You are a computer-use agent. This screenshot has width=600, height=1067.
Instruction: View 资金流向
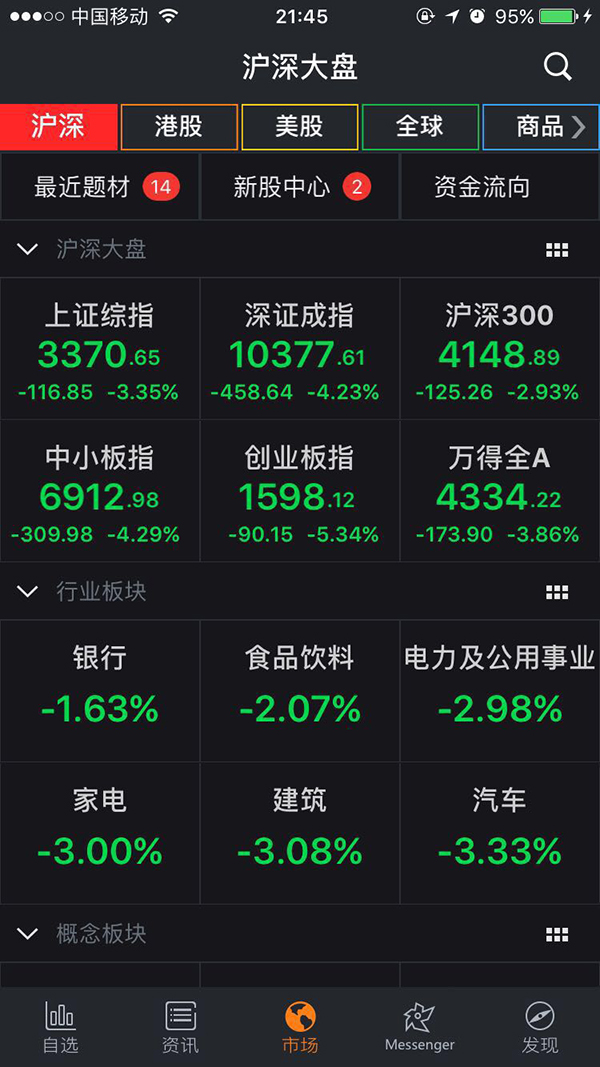pyautogui.click(x=482, y=187)
